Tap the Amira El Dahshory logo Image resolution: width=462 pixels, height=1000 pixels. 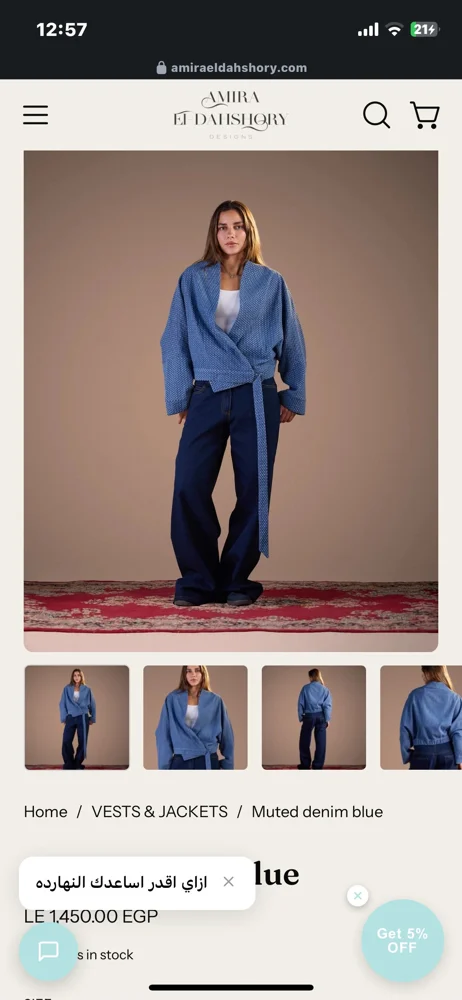point(231,115)
